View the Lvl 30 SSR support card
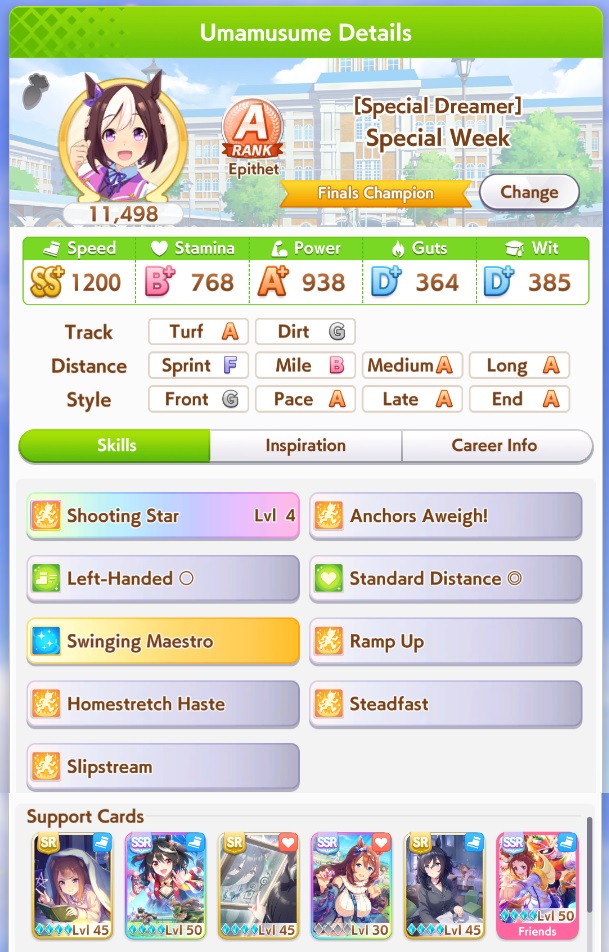The height and width of the screenshot is (952, 609). coord(350,885)
